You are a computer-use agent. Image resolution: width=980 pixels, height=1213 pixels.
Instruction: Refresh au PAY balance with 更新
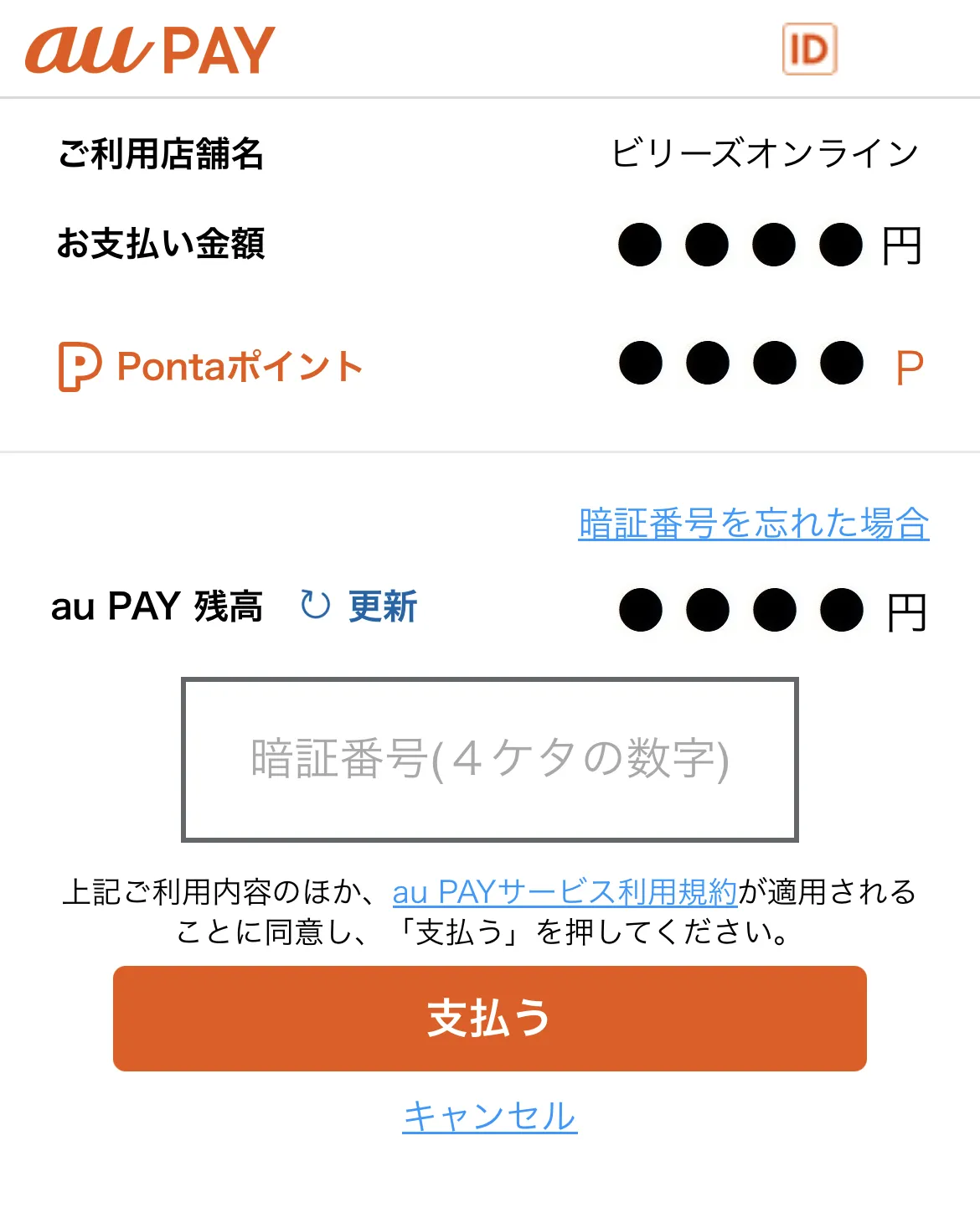click(360, 606)
